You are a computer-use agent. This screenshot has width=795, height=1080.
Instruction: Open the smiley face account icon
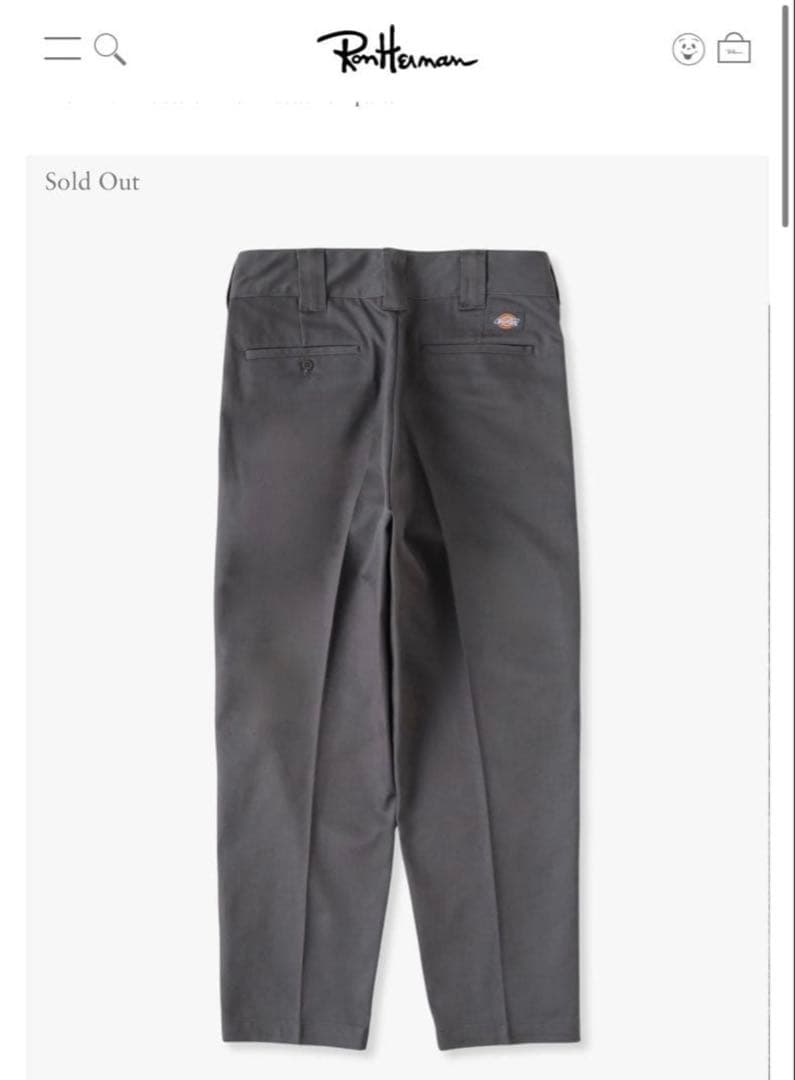690,50
